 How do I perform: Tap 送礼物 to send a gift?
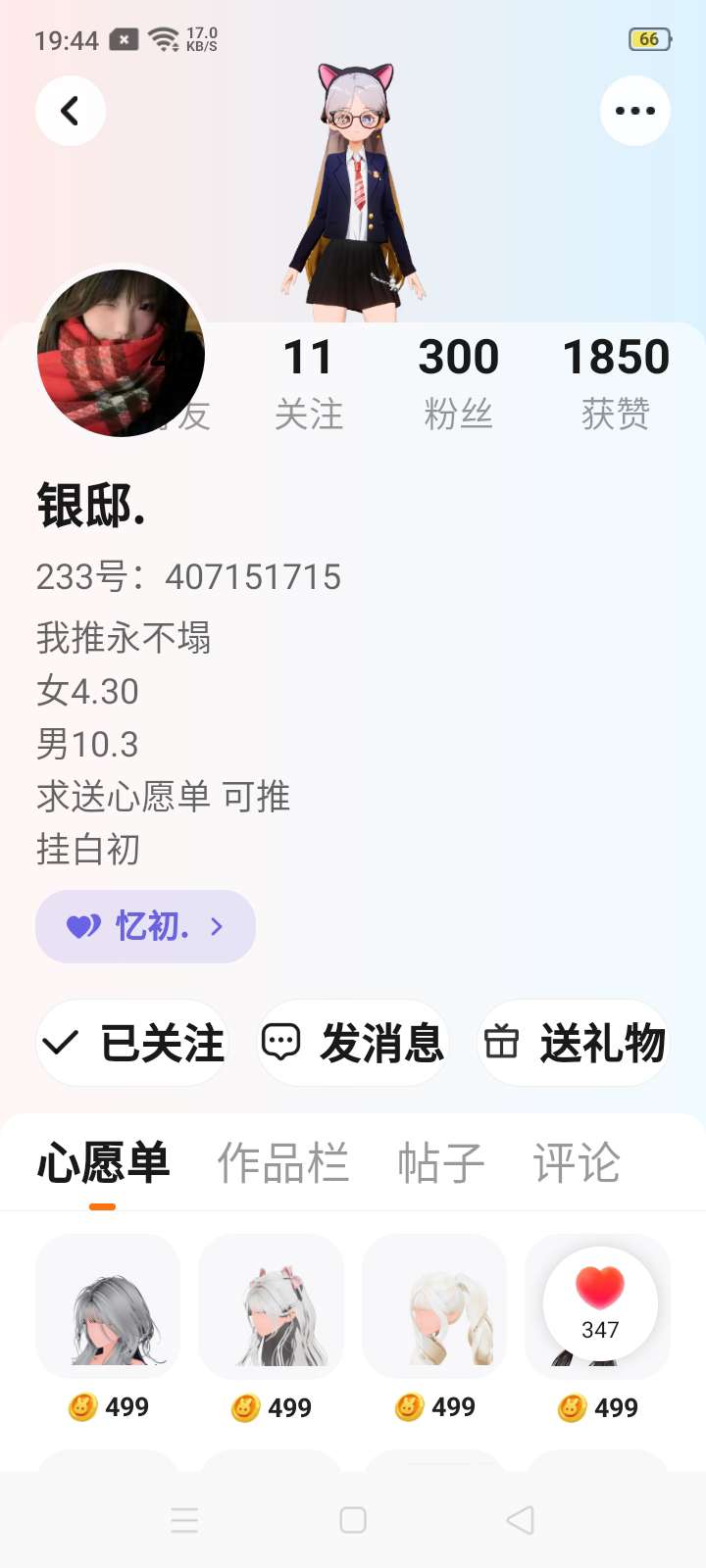(574, 1043)
